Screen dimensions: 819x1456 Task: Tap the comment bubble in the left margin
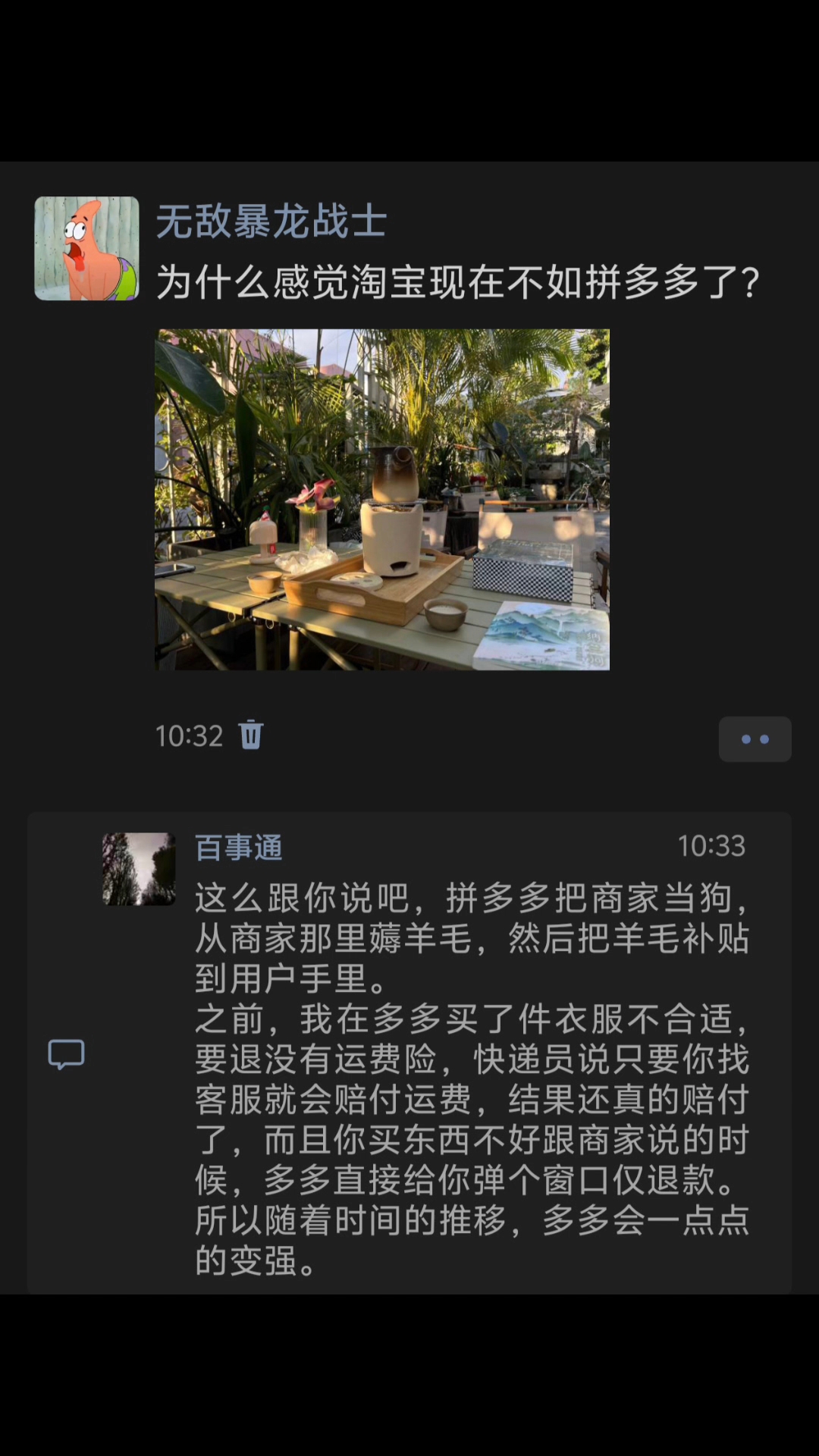click(67, 1053)
